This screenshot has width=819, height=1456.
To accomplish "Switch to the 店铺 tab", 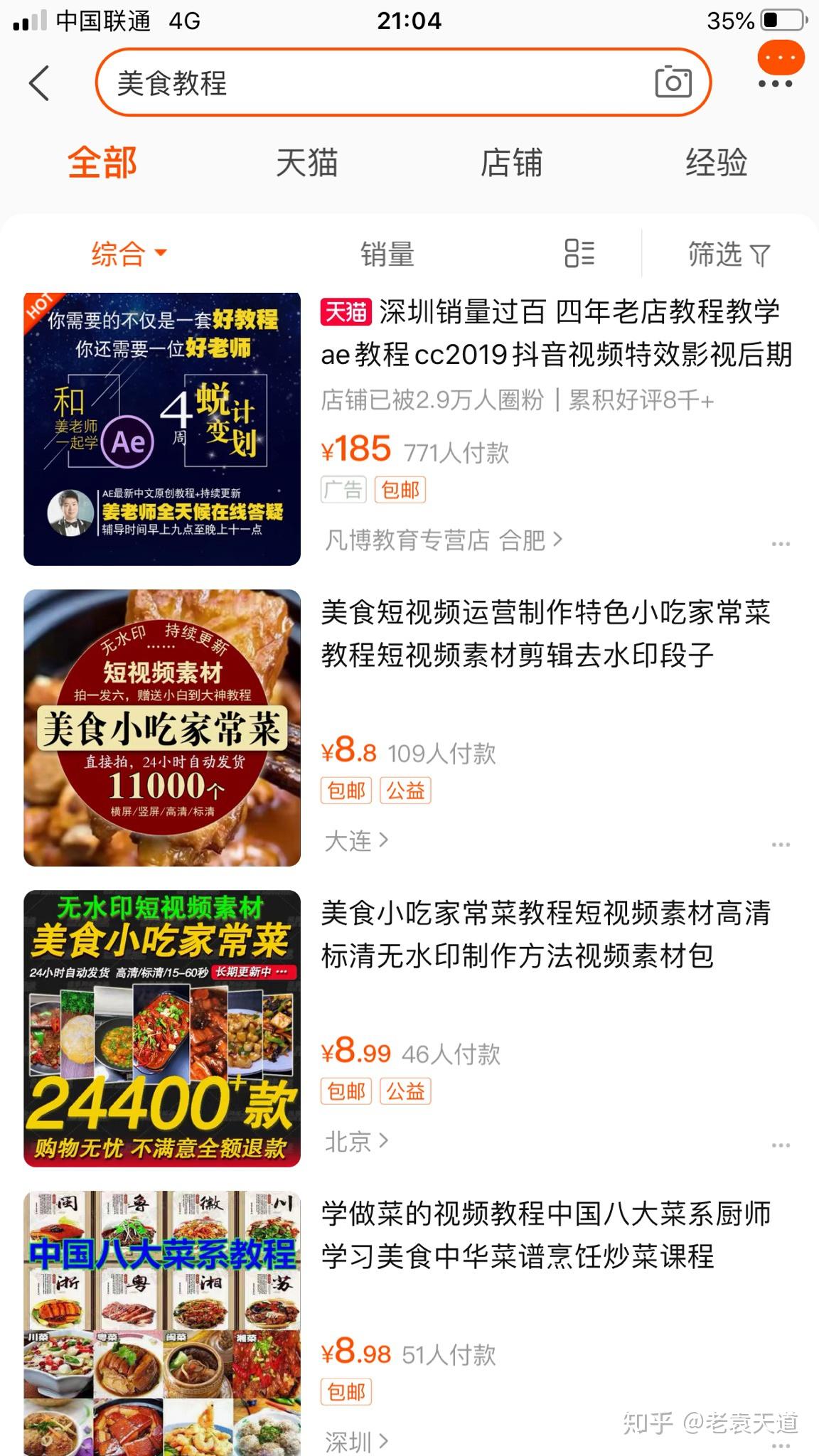I will coord(511,163).
